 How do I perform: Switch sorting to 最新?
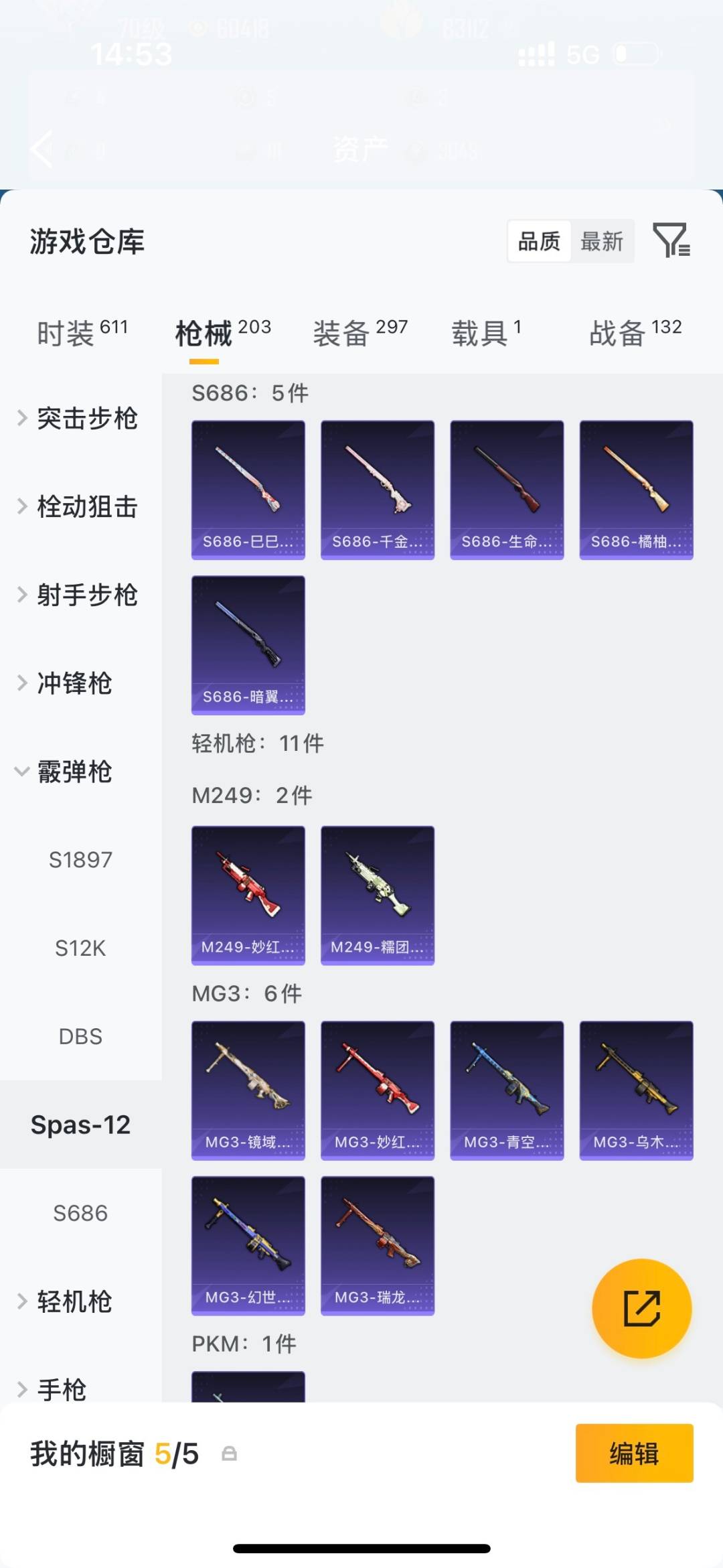(x=602, y=242)
